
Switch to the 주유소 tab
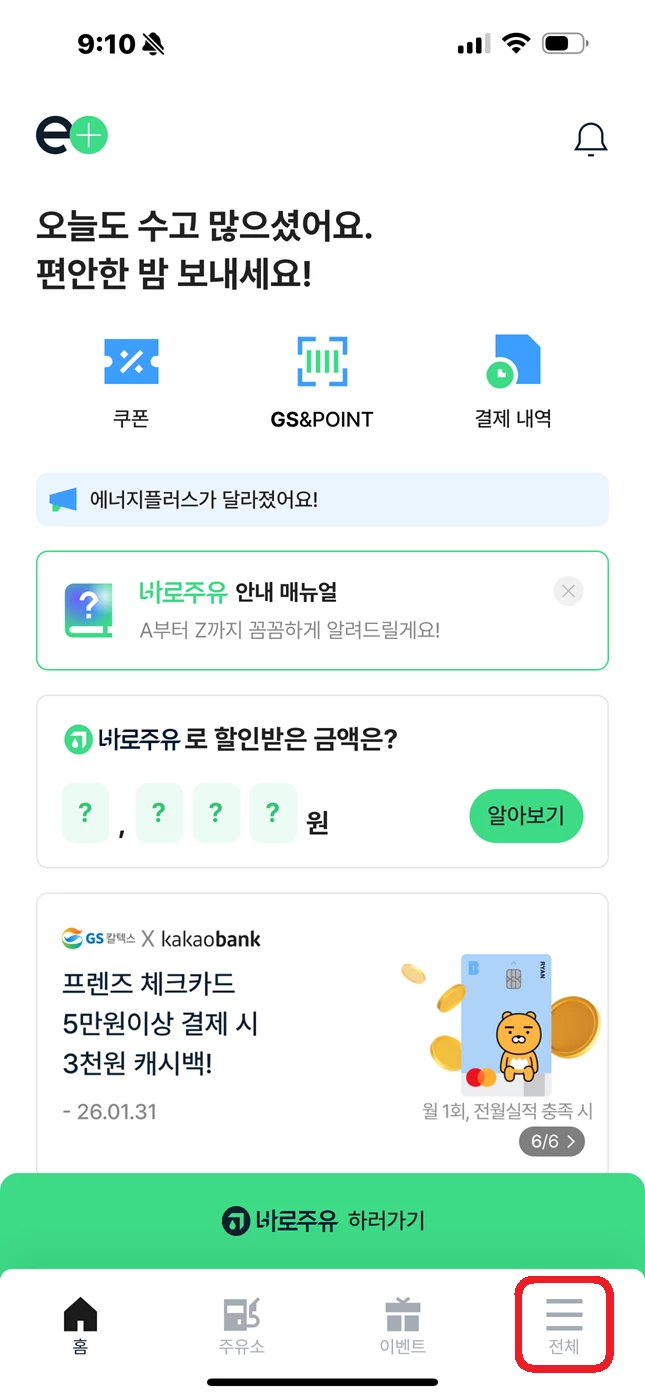[x=242, y=1325]
